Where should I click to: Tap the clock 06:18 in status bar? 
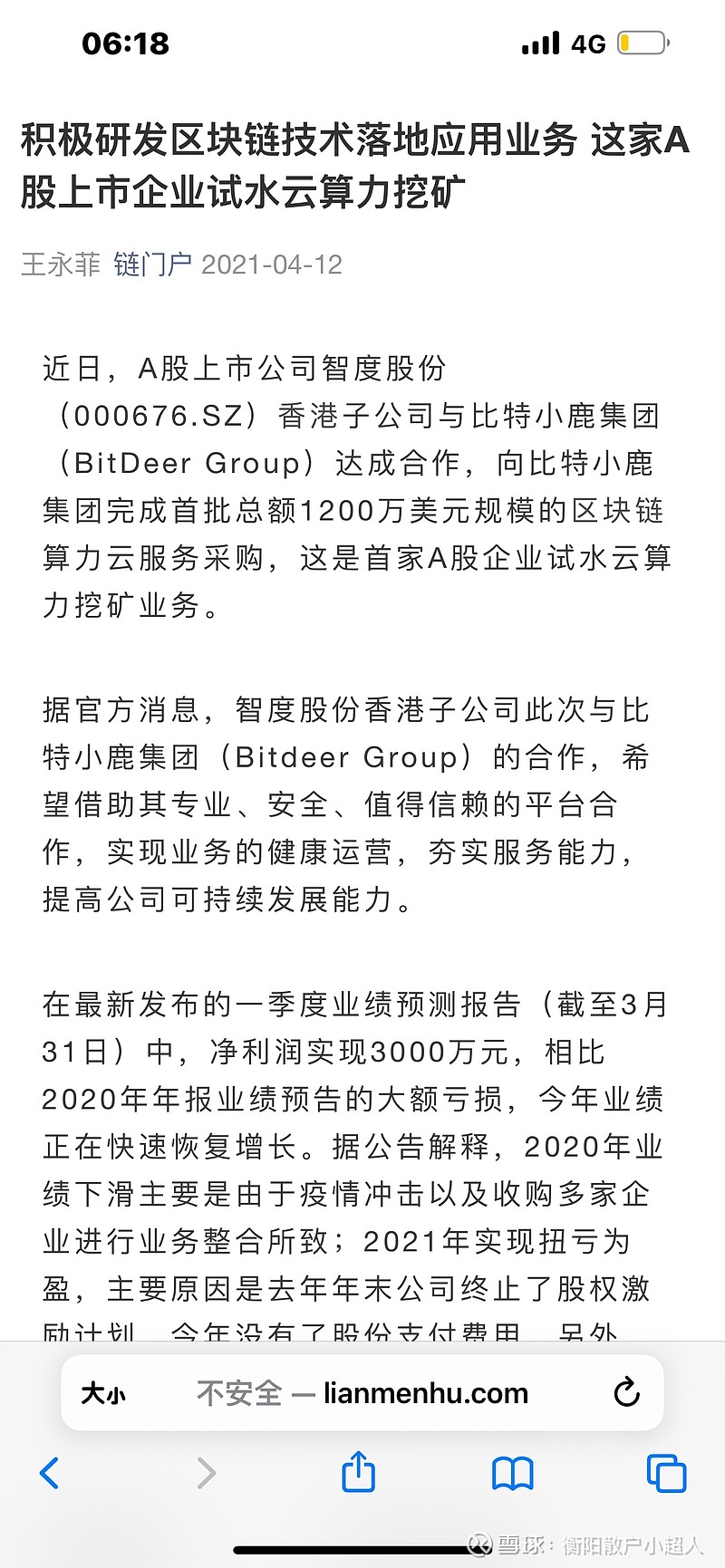coord(125,42)
